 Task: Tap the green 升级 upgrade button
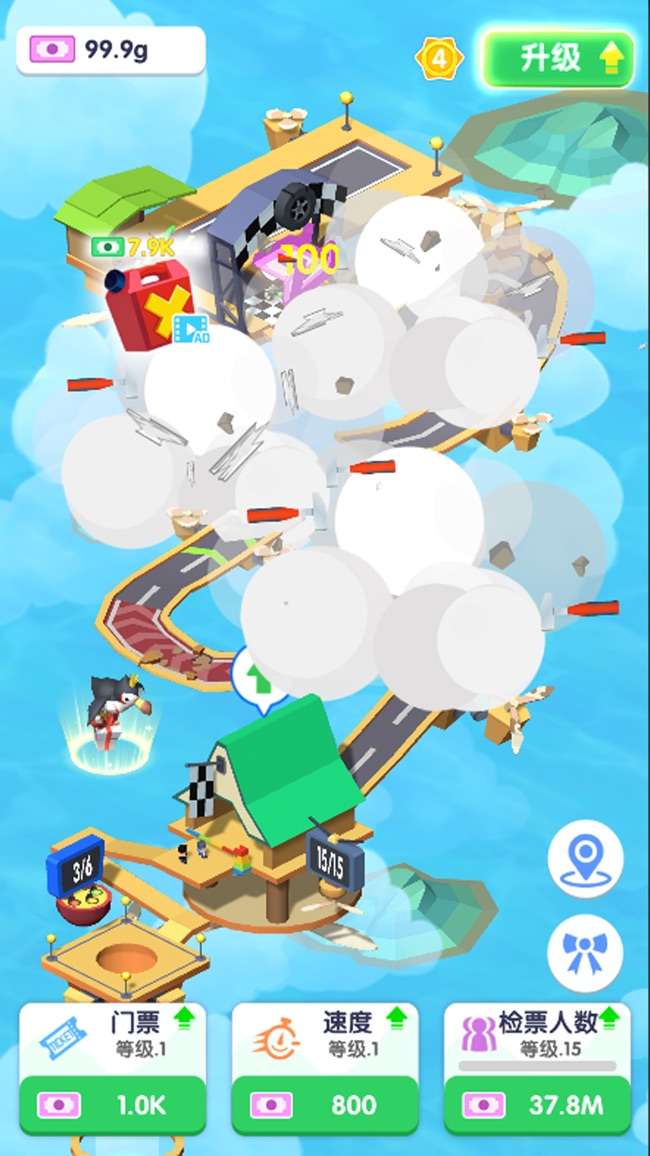coord(559,59)
